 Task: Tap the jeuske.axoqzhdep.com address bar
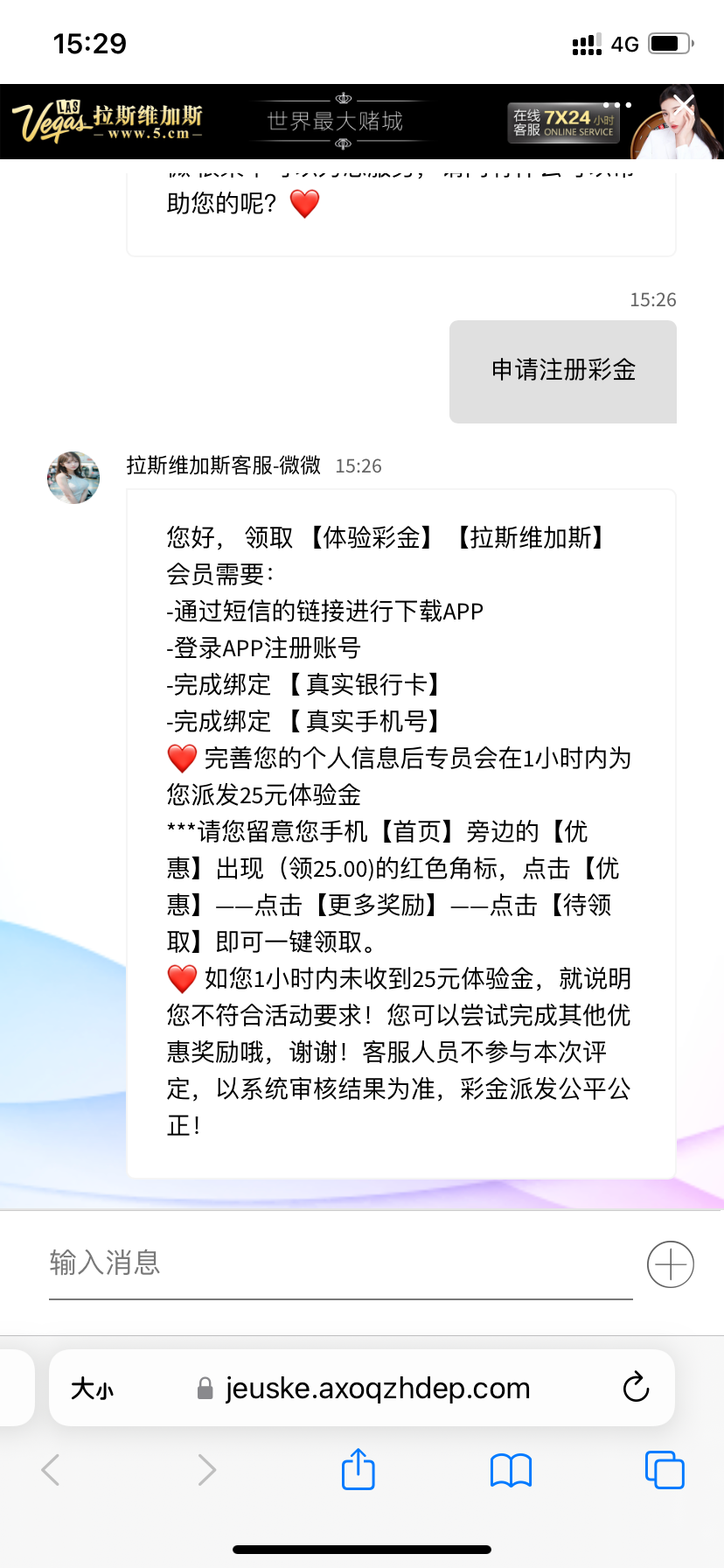pos(376,1389)
